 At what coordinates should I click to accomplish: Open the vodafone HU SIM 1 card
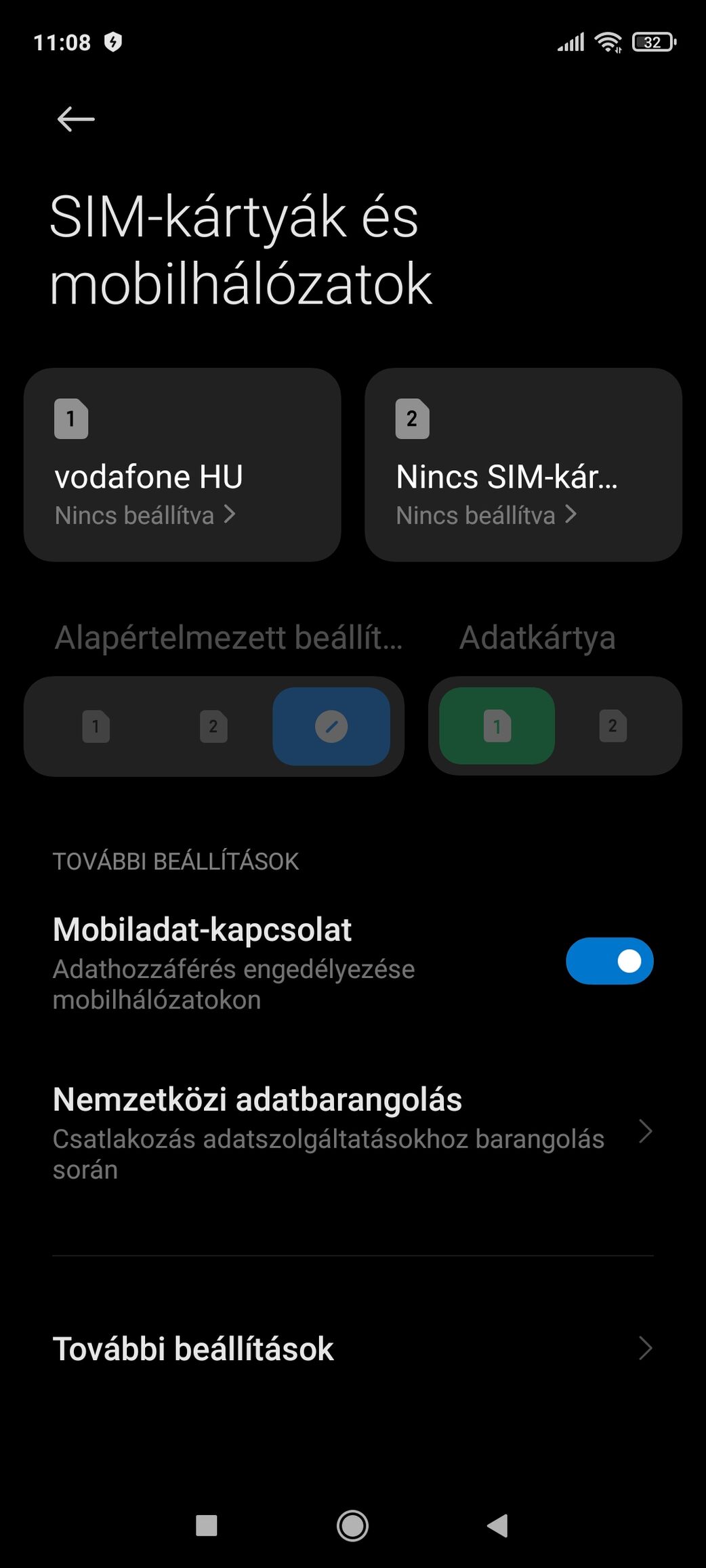pos(182,465)
